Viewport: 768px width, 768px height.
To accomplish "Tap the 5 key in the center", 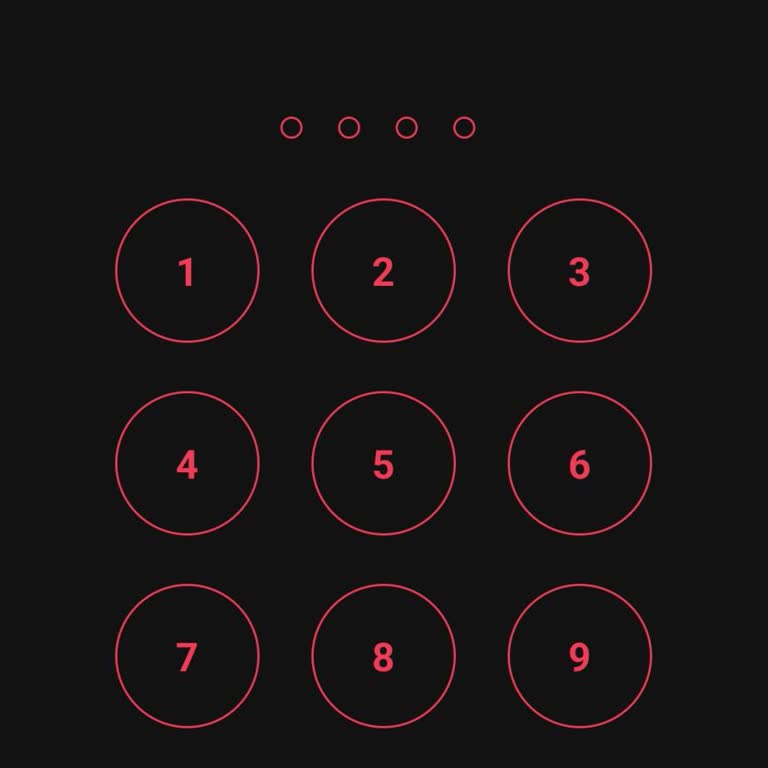I will [x=383, y=464].
